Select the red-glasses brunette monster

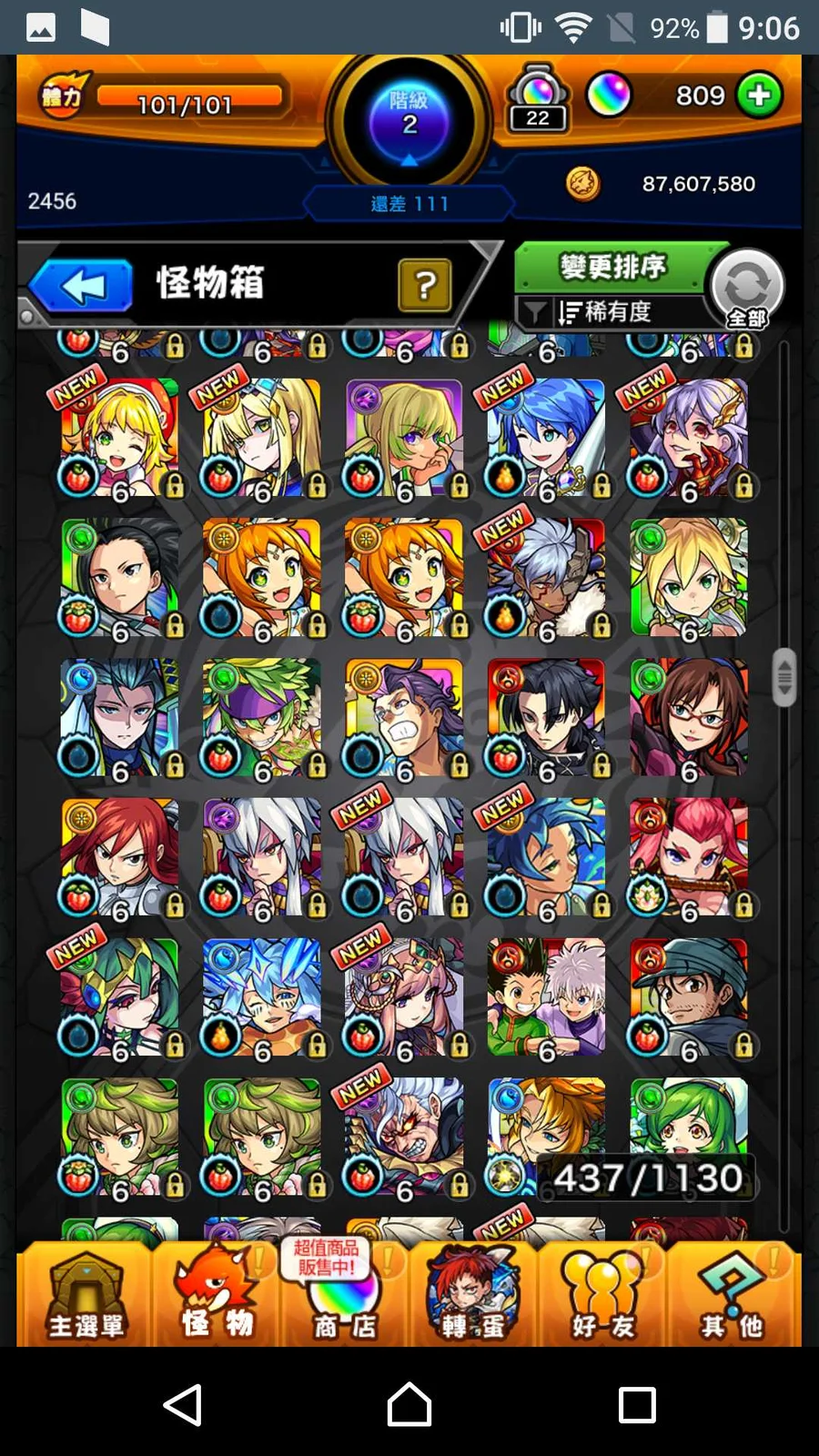tap(689, 718)
